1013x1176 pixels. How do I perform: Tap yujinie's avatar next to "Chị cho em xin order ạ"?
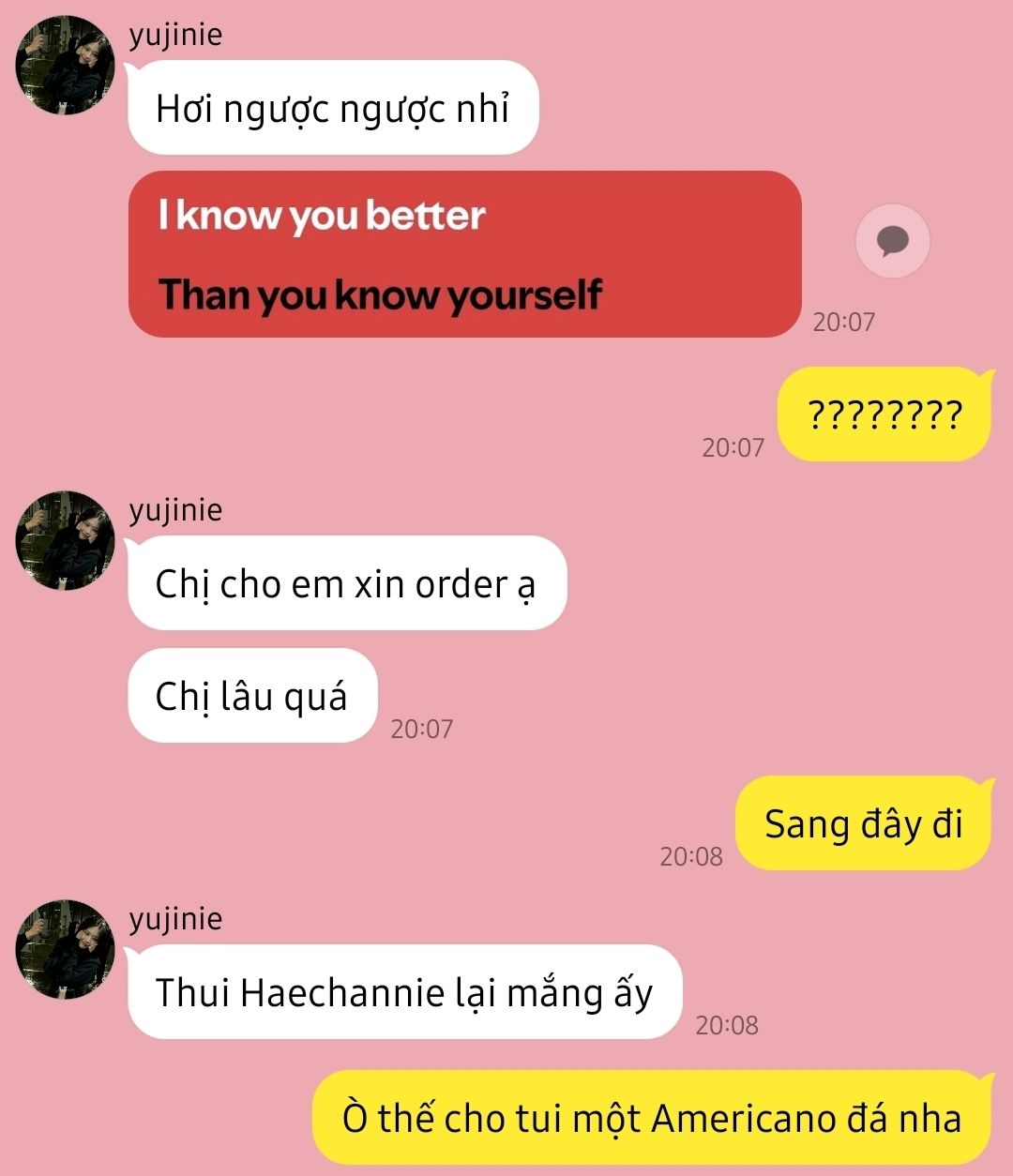65,540
